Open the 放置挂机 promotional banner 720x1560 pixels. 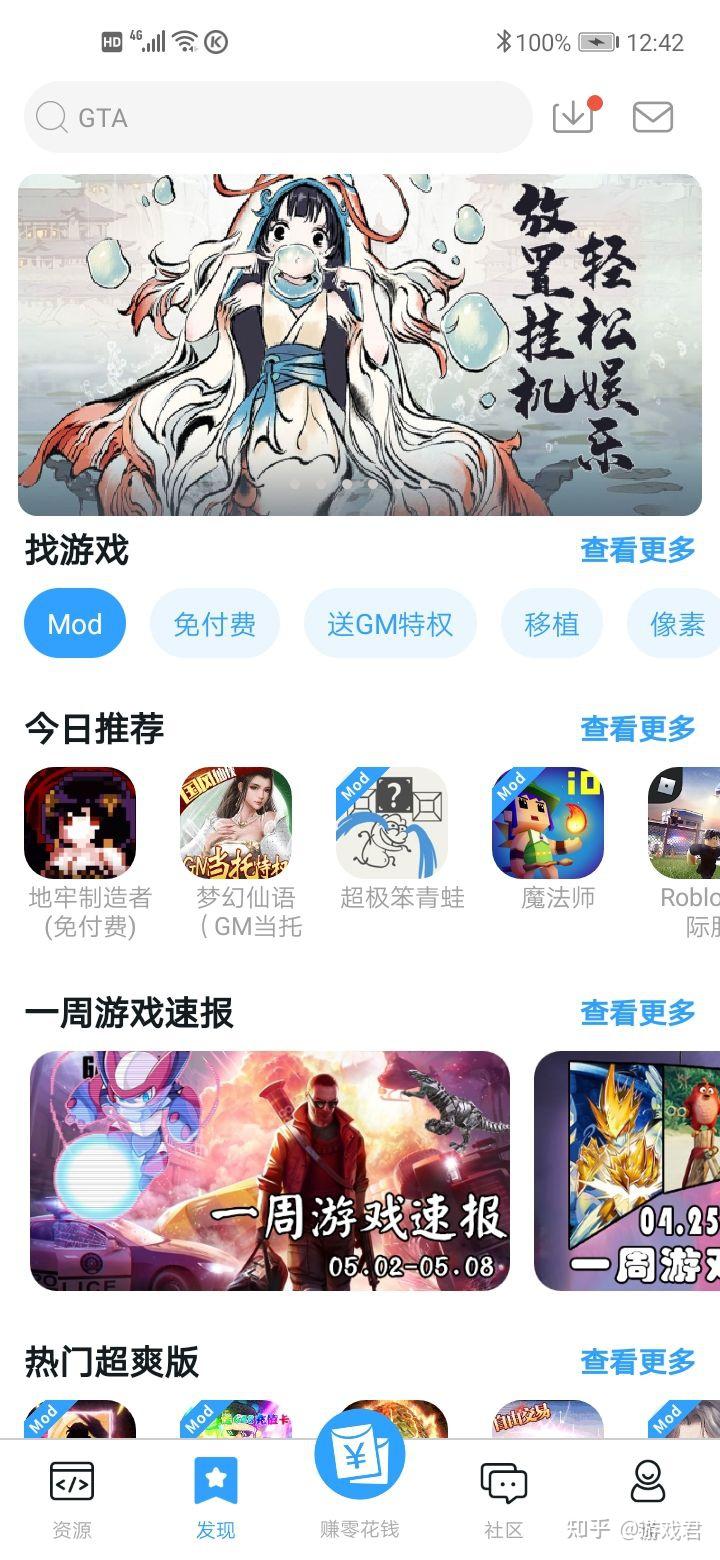[x=360, y=345]
